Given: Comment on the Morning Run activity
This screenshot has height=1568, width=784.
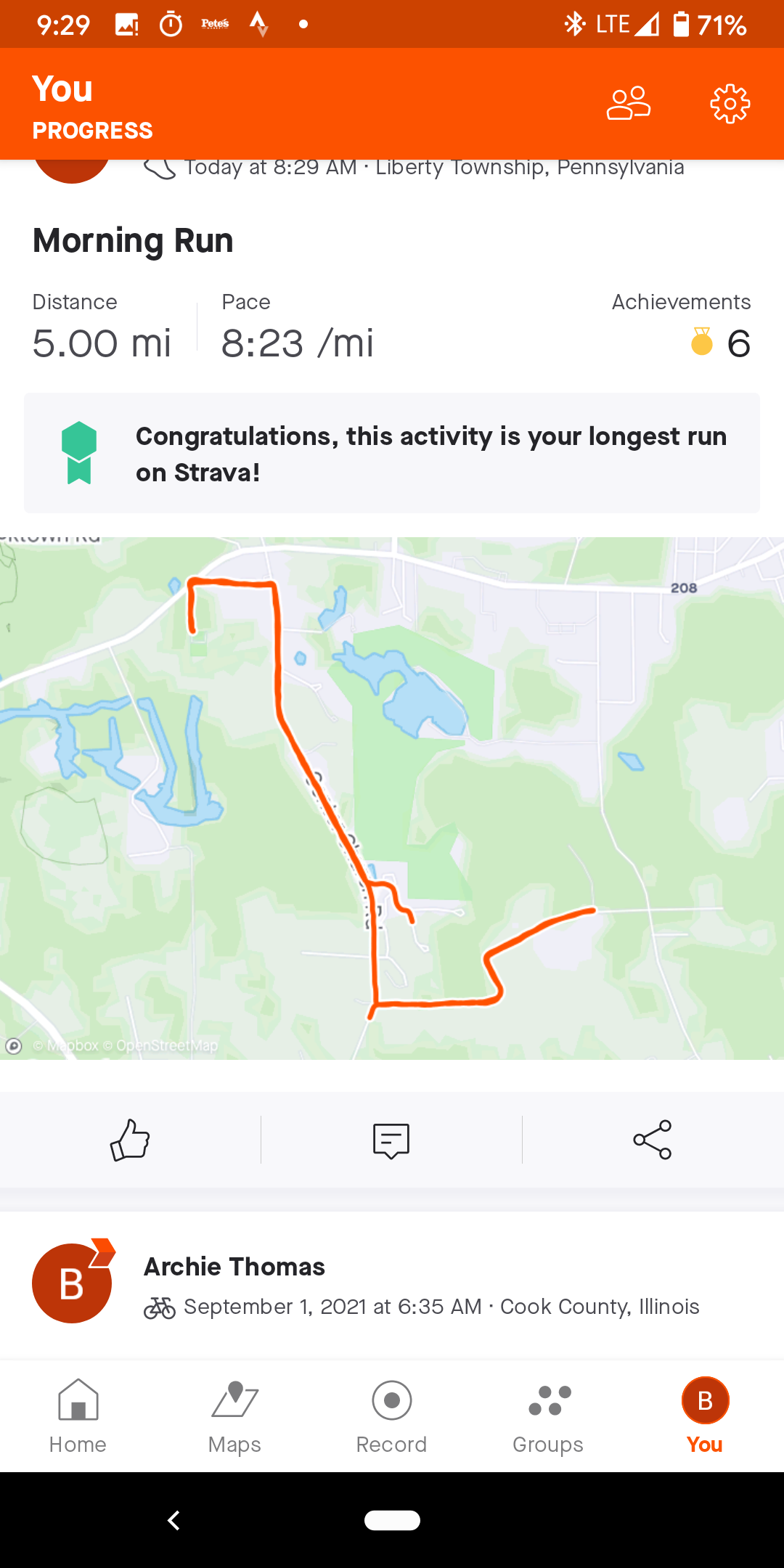Looking at the screenshot, I should [391, 1140].
